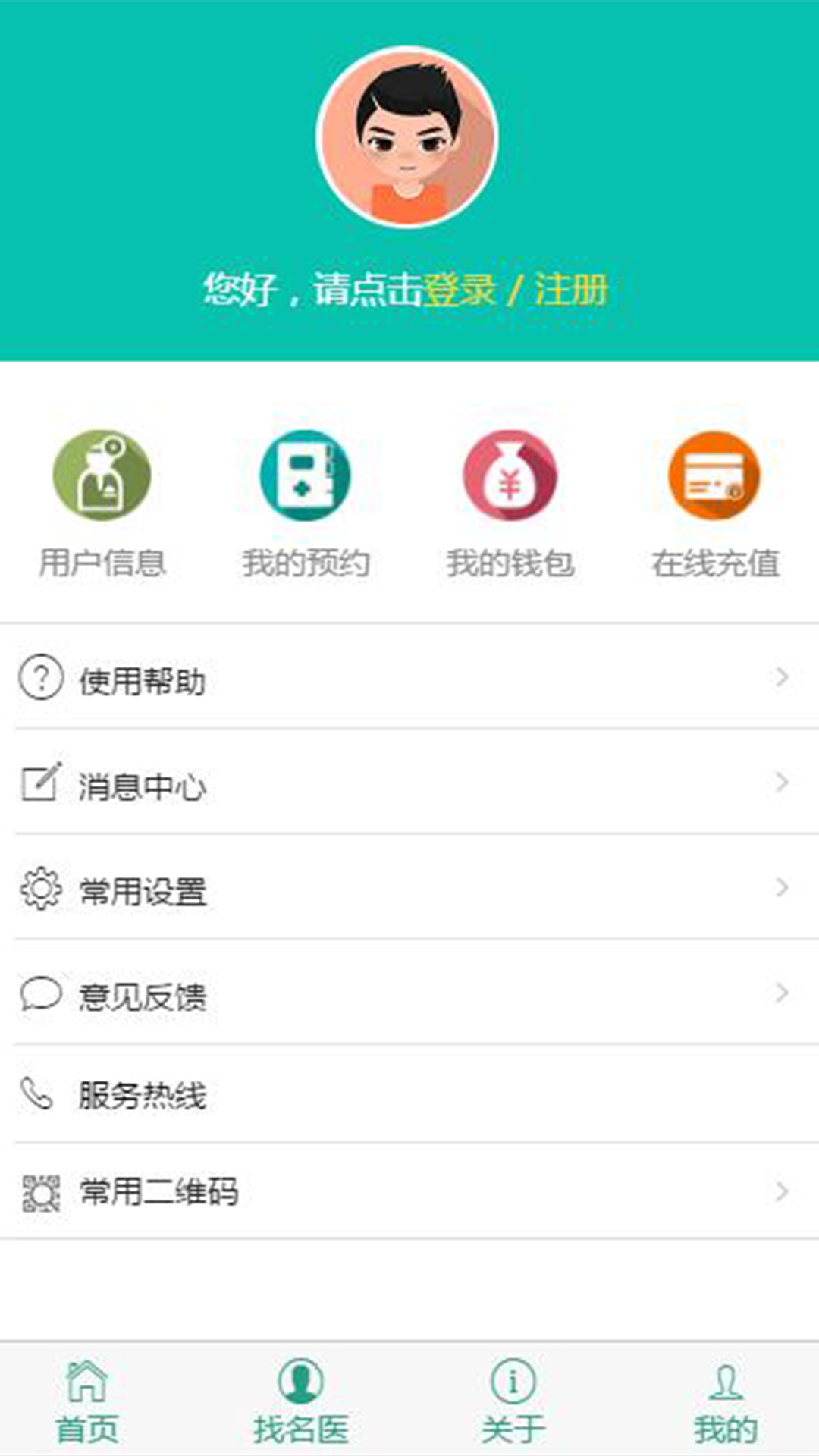This screenshot has width=819, height=1456.
Task: Open 在线充值 online recharge
Action: coord(714,500)
